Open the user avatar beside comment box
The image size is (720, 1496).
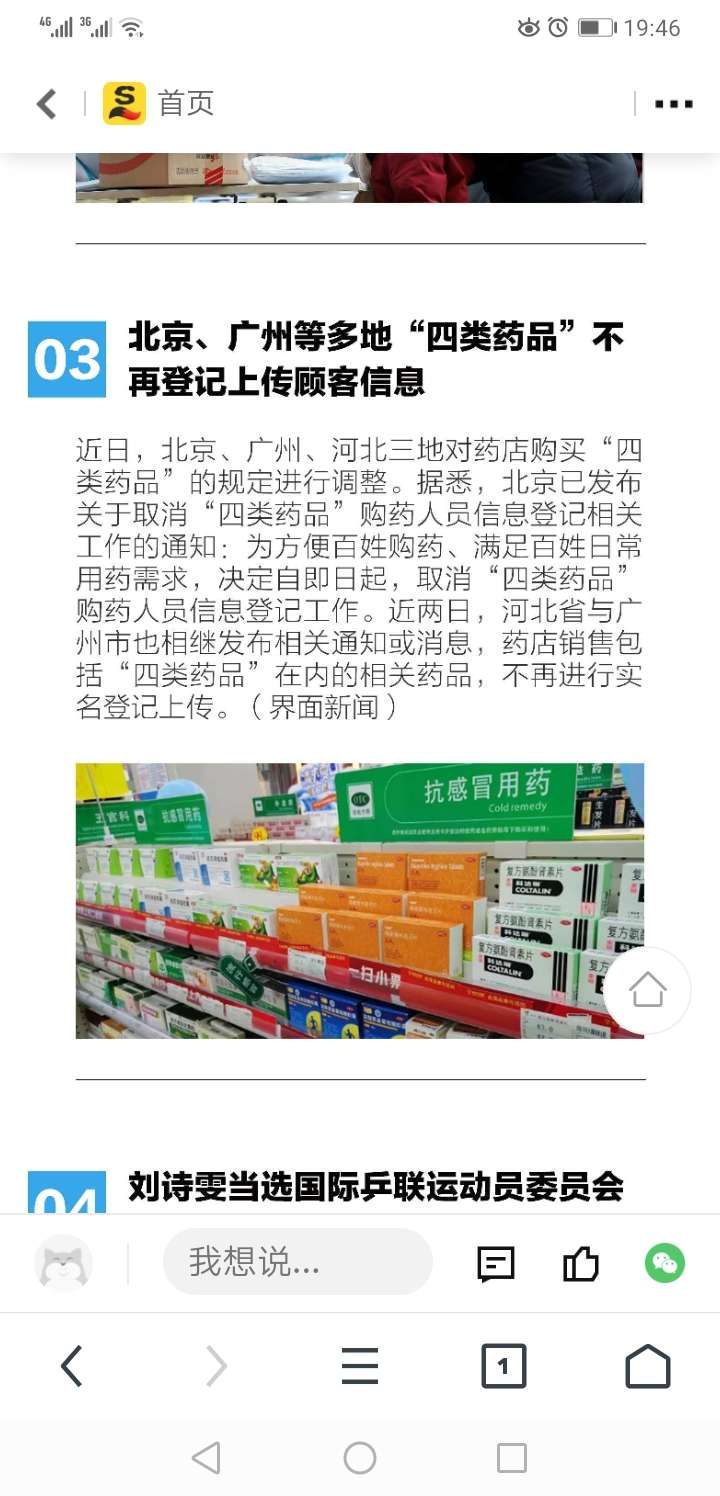(x=63, y=1263)
